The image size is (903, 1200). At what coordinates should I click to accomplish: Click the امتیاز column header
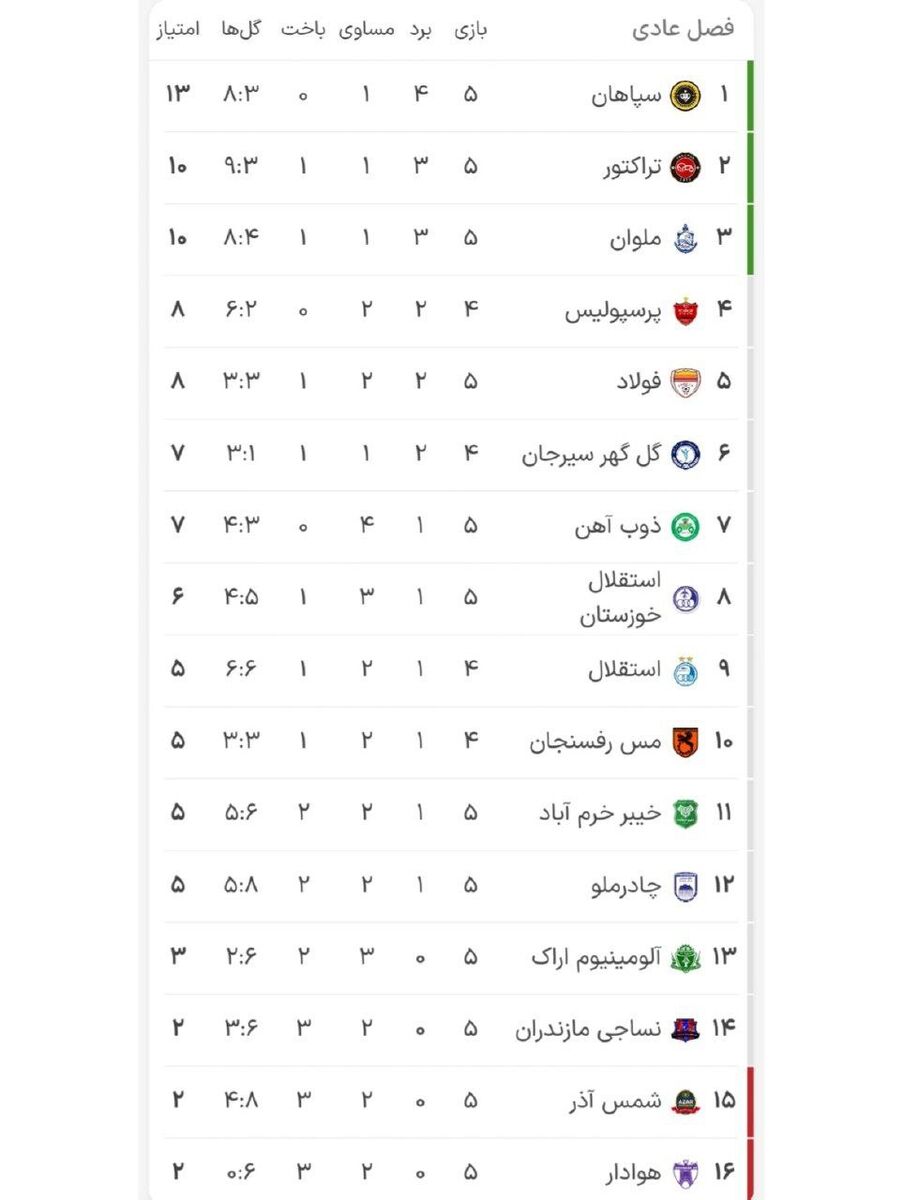174,29
